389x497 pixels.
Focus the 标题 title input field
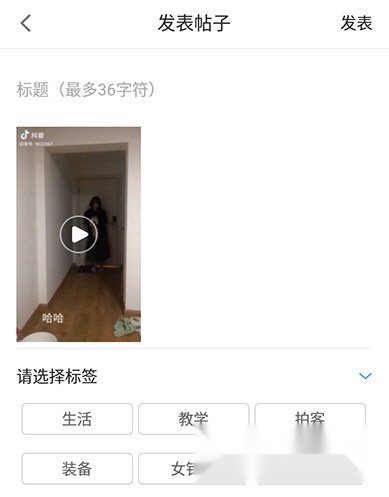[194, 90]
